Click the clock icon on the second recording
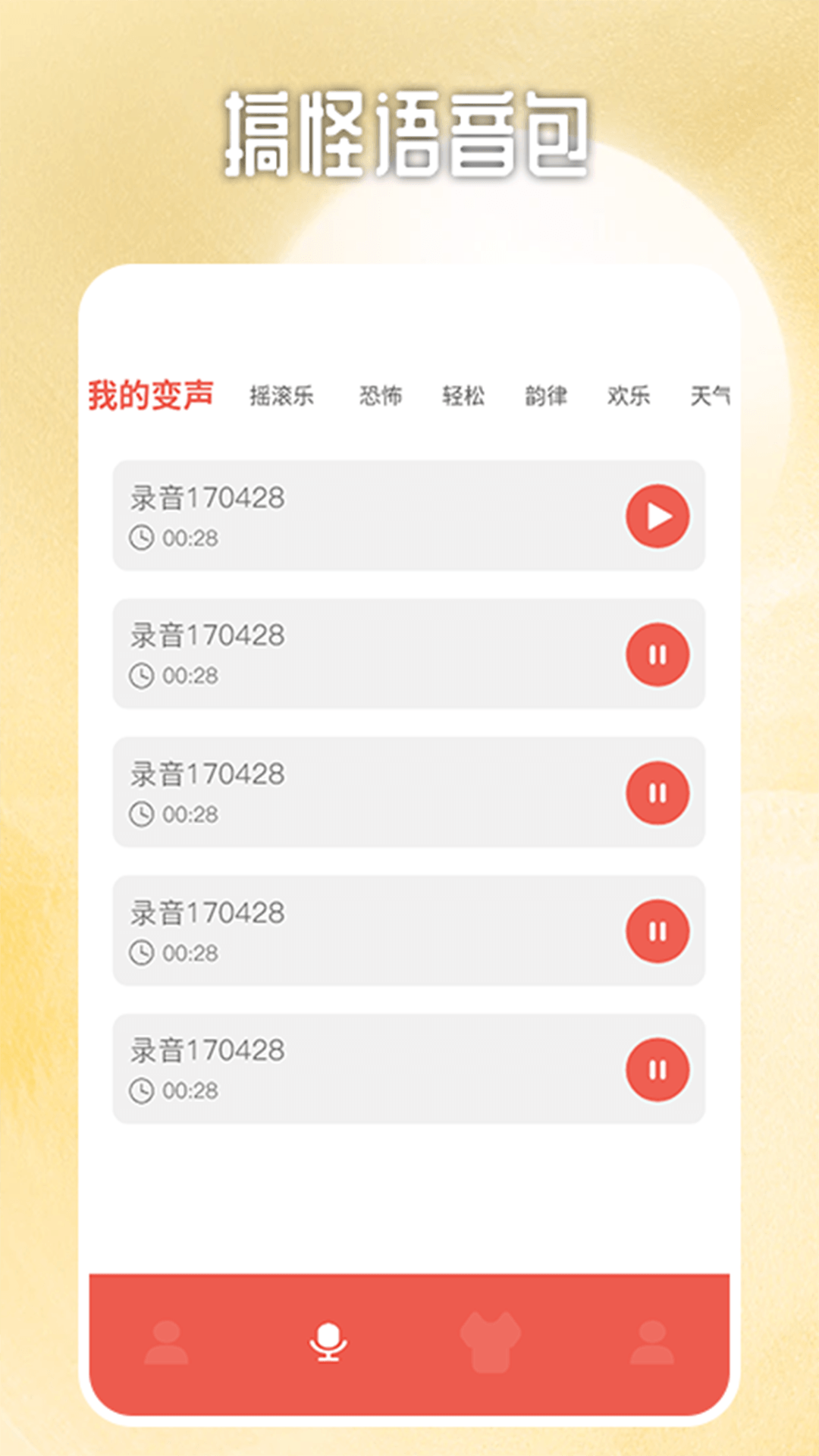 pos(143,676)
